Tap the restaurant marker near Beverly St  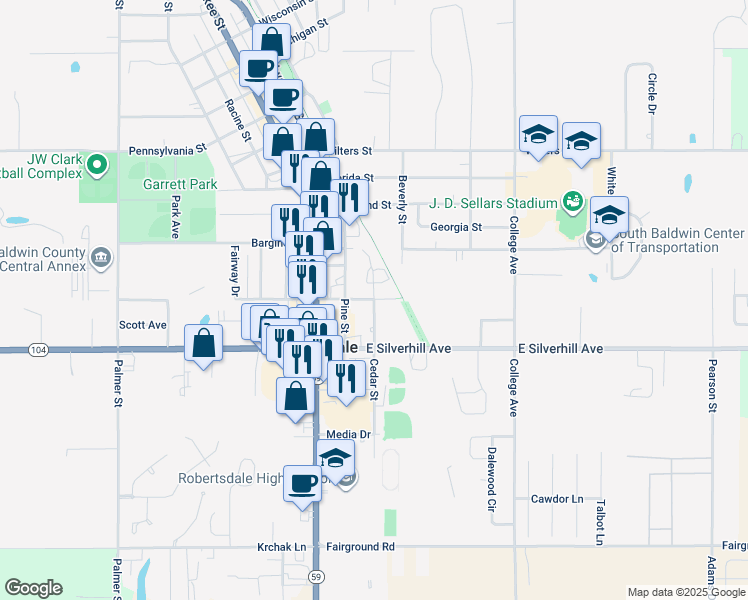pos(349,198)
